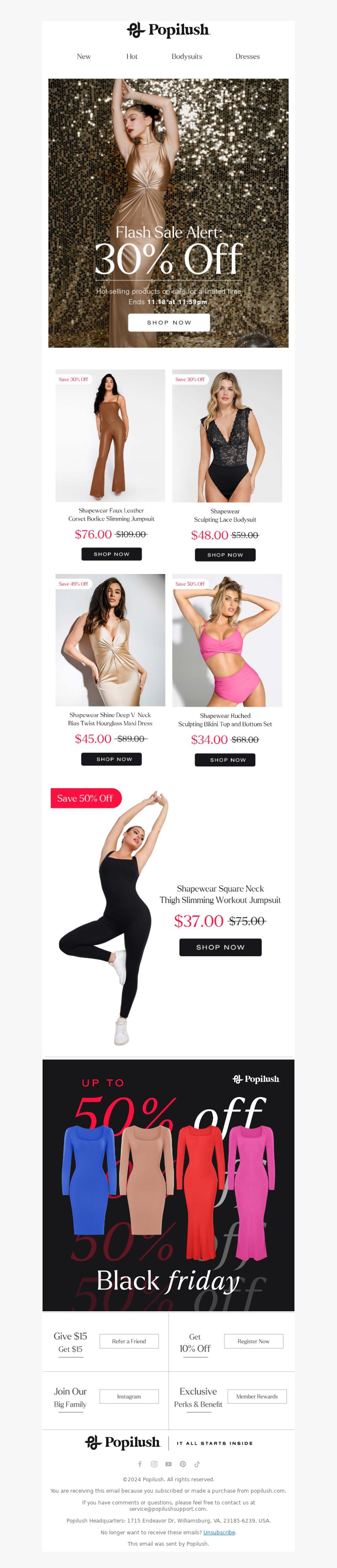337x1568 pixels.
Task: Visit the YouTube icon in the footer
Action: click(168, 1464)
